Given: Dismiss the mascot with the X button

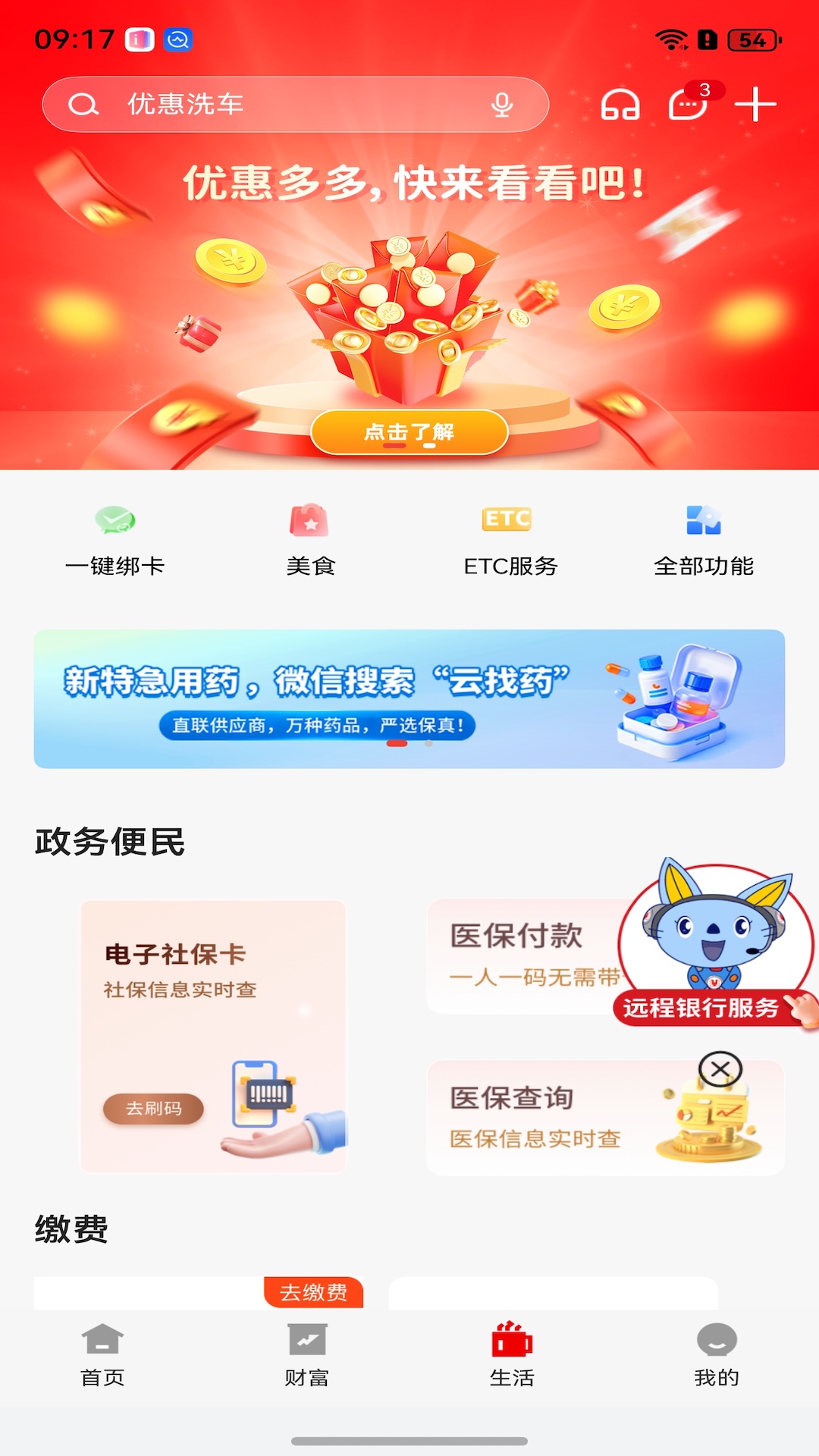Looking at the screenshot, I should (x=721, y=1066).
